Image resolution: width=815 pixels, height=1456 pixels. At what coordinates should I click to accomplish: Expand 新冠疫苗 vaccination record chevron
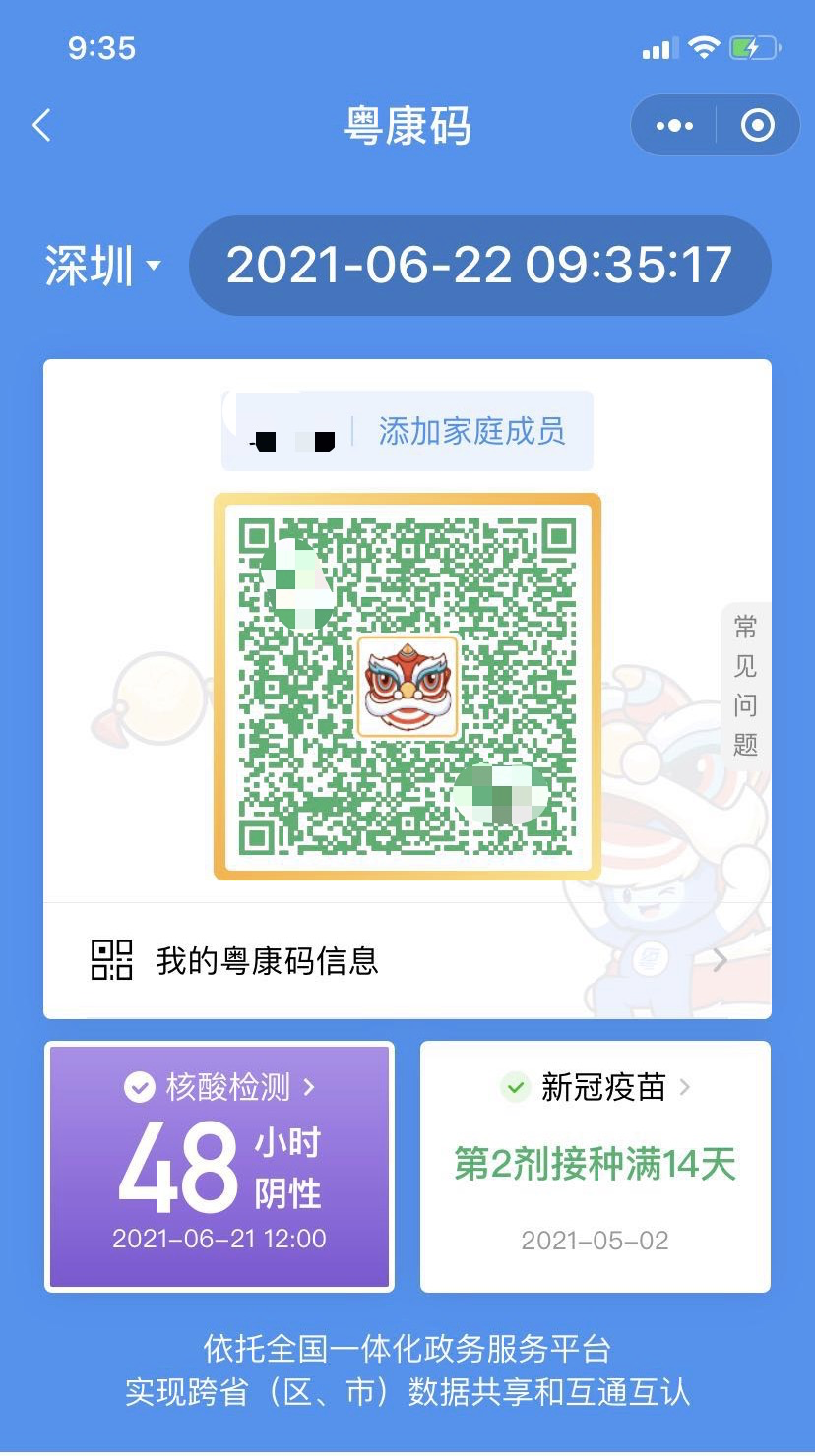(x=686, y=1087)
